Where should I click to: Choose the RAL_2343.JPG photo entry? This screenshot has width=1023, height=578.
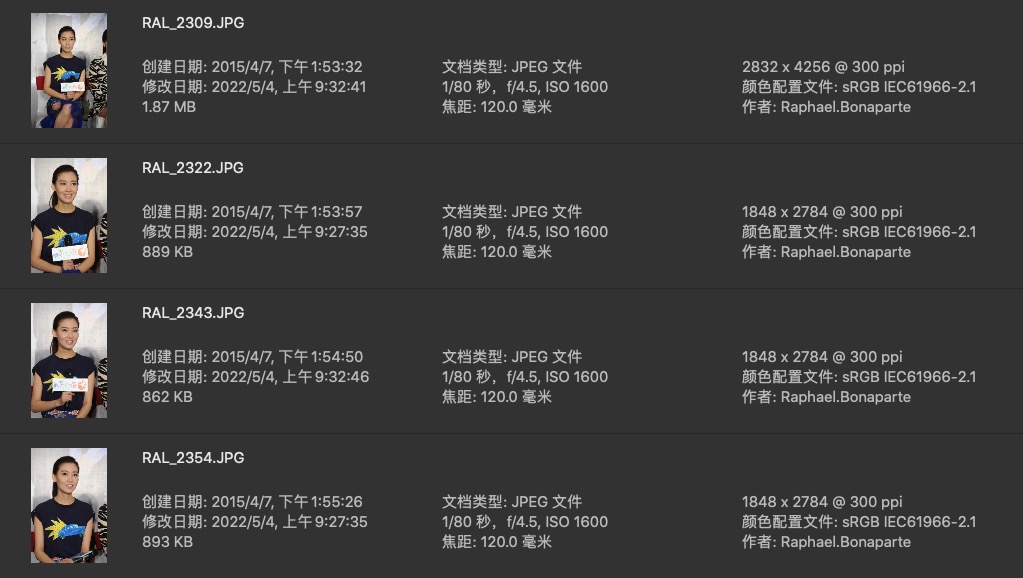pos(193,313)
